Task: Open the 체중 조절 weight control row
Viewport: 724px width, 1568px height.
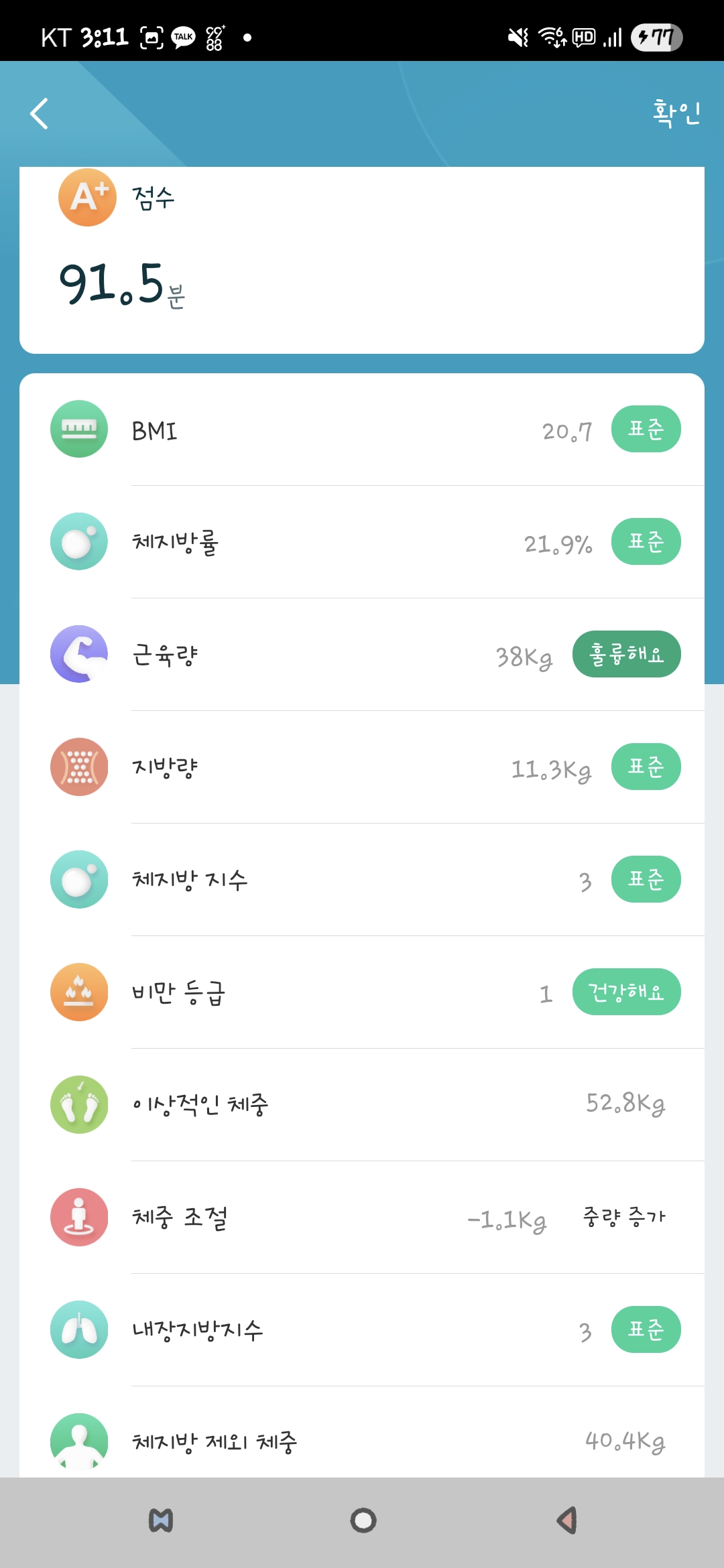Action: click(362, 1218)
